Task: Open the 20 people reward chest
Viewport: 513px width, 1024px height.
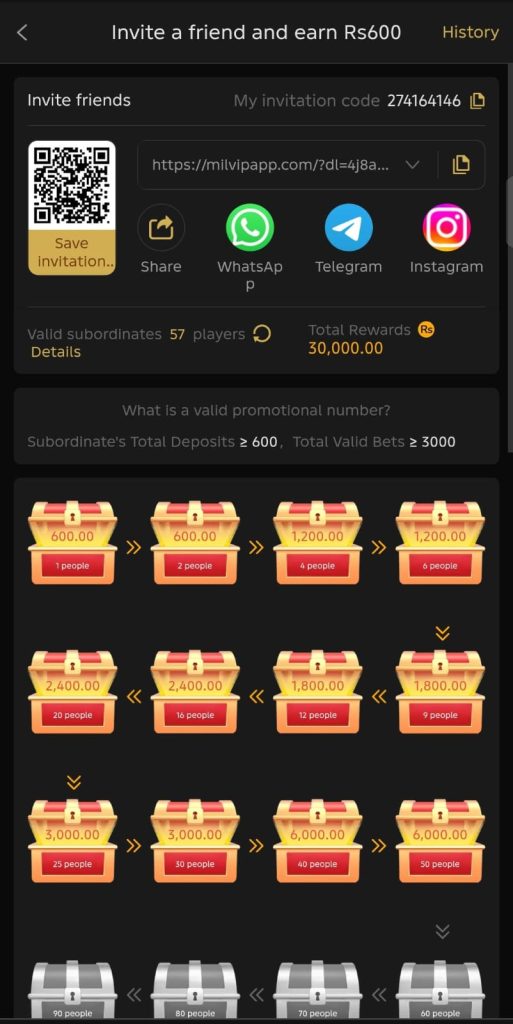Action: coord(72,692)
